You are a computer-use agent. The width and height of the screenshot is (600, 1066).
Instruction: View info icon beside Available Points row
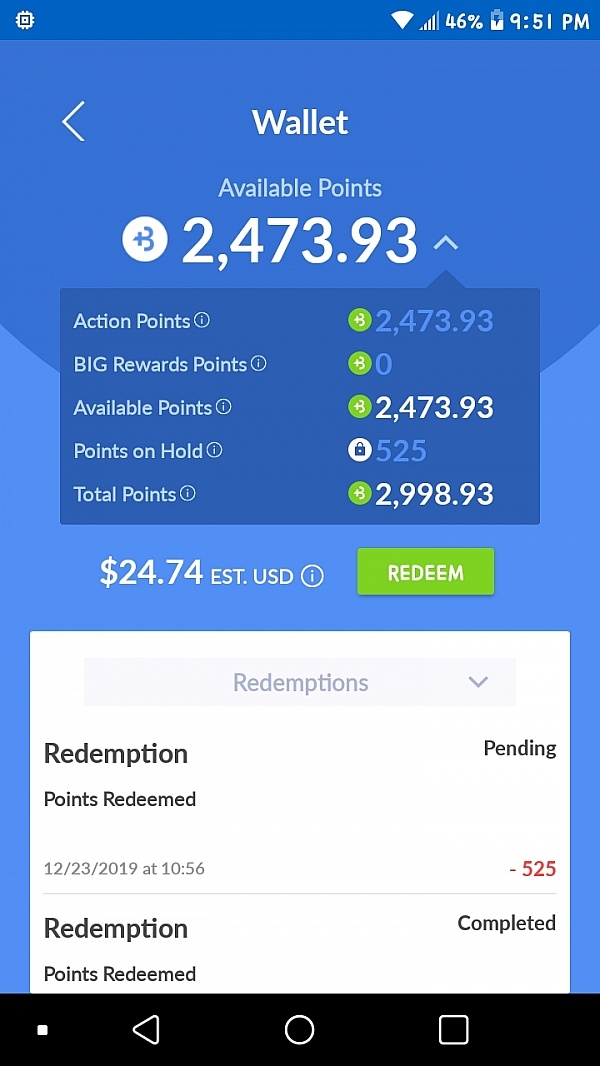pyautogui.click(x=224, y=407)
